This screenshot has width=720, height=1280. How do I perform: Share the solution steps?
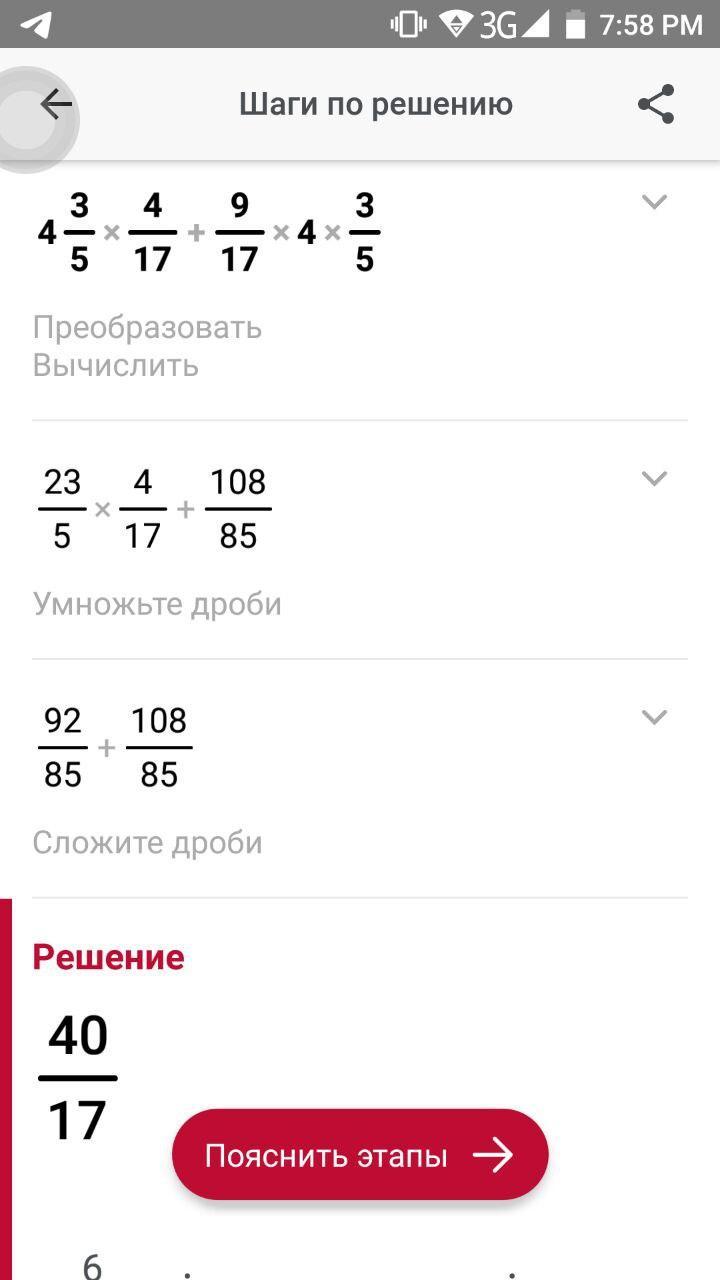[656, 104]
